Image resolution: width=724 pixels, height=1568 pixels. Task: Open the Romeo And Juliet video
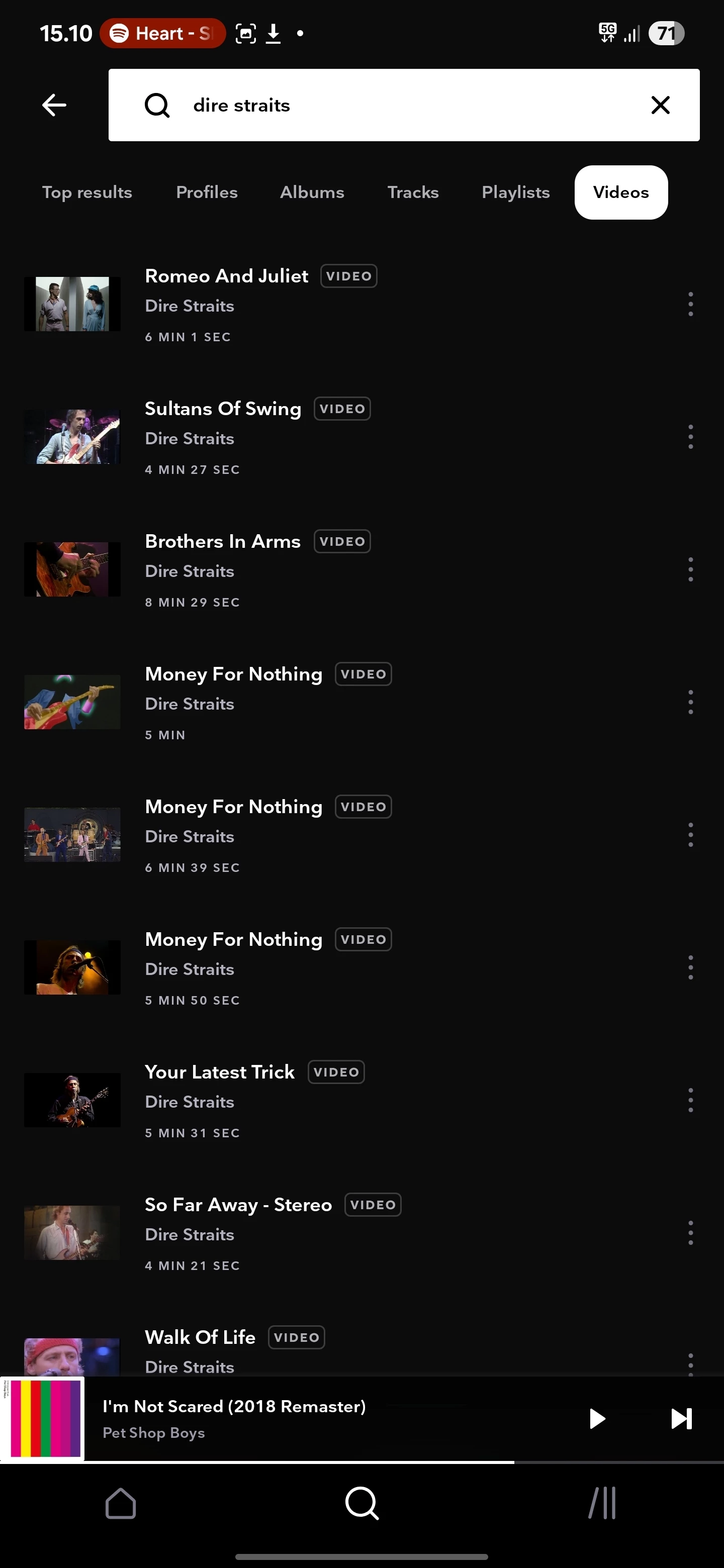click(x=226, y=276)
